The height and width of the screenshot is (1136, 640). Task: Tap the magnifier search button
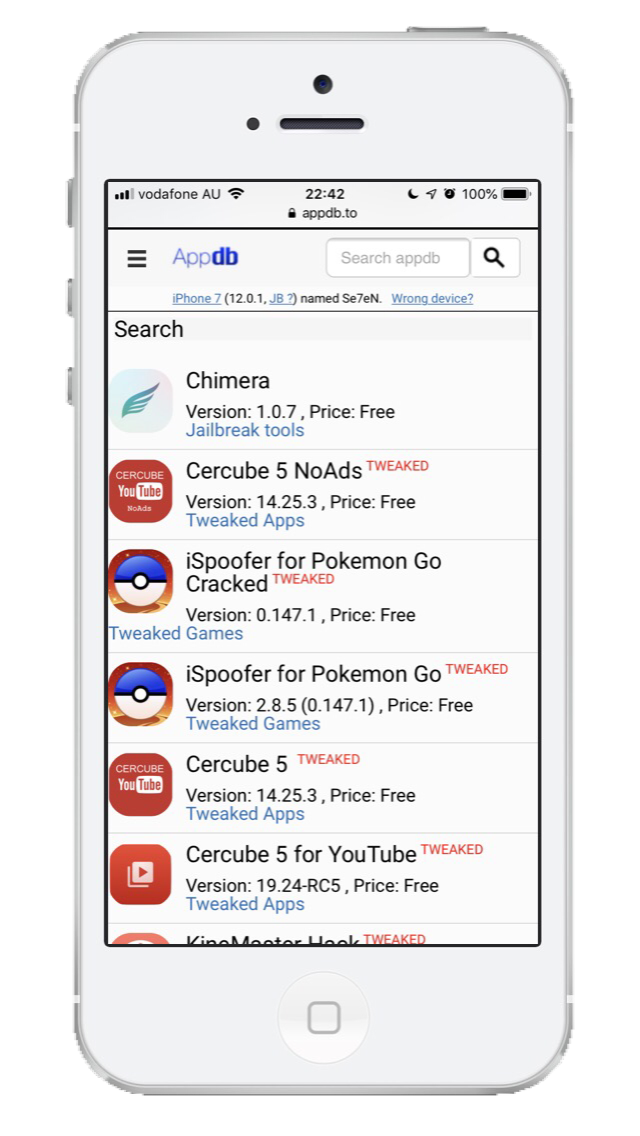[x=494, y=258]
